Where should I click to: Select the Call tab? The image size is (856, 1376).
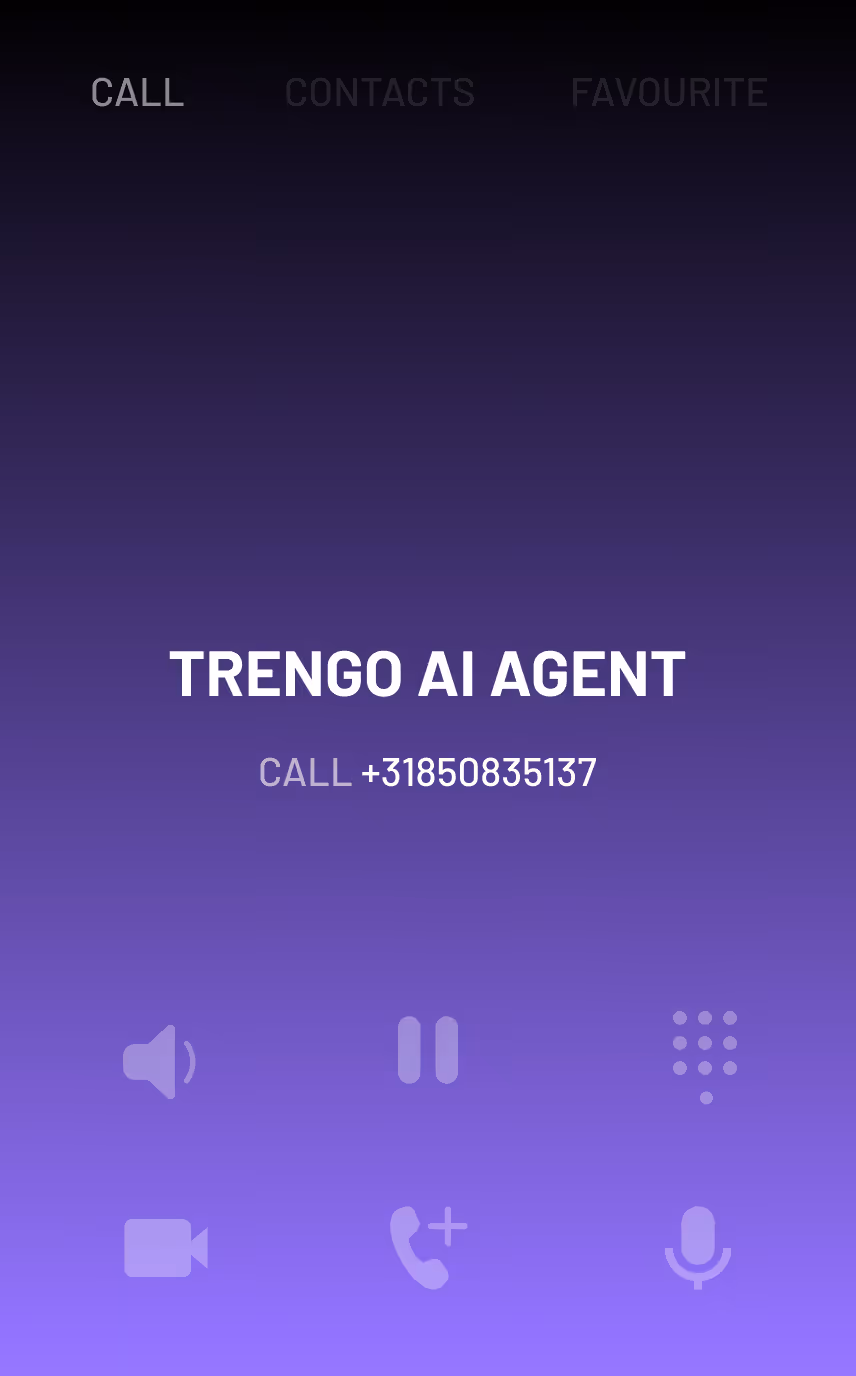point(137,92)
